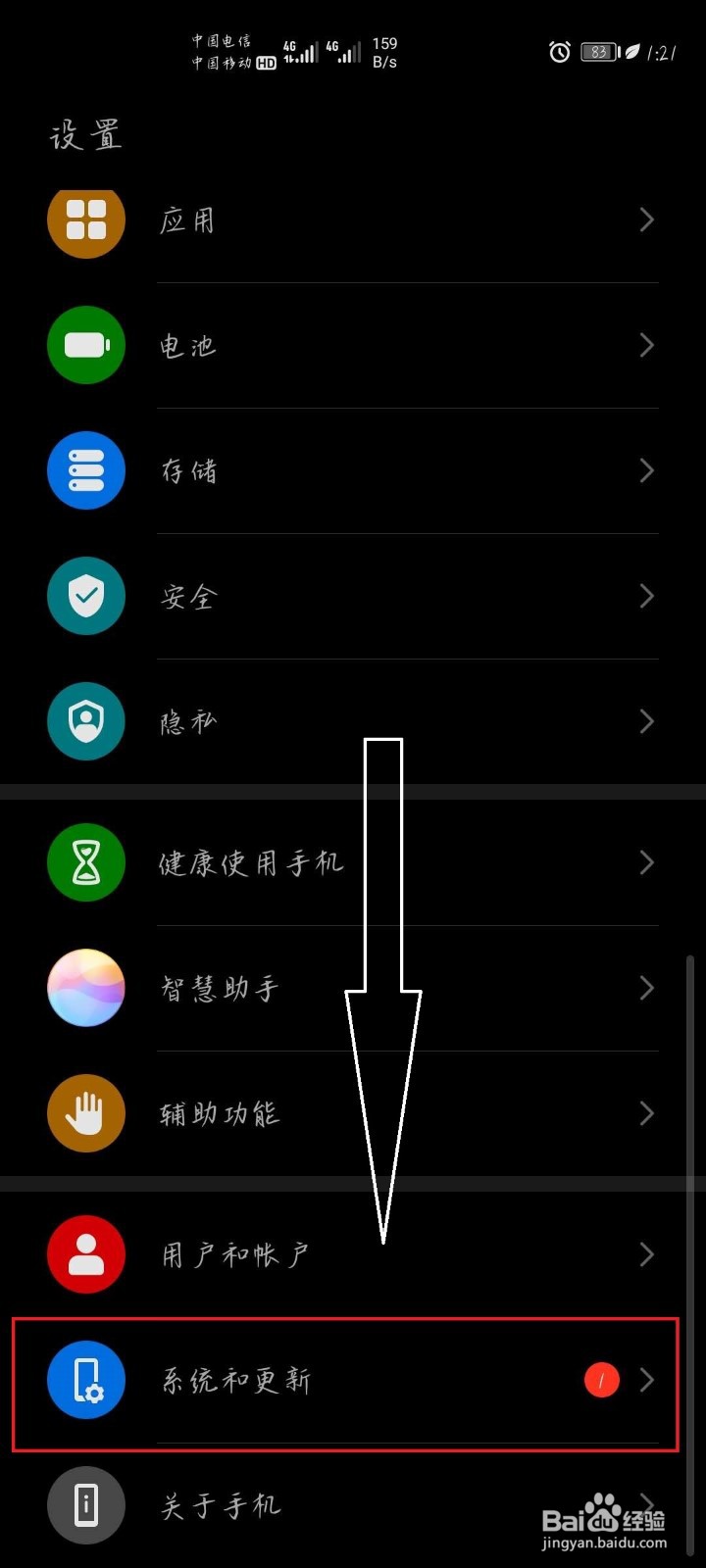Click the alarm clock status bar icon
Image resolution: width=706 pixels, height=1568 pixels.
pyautogui.click(x=559, y=53)
